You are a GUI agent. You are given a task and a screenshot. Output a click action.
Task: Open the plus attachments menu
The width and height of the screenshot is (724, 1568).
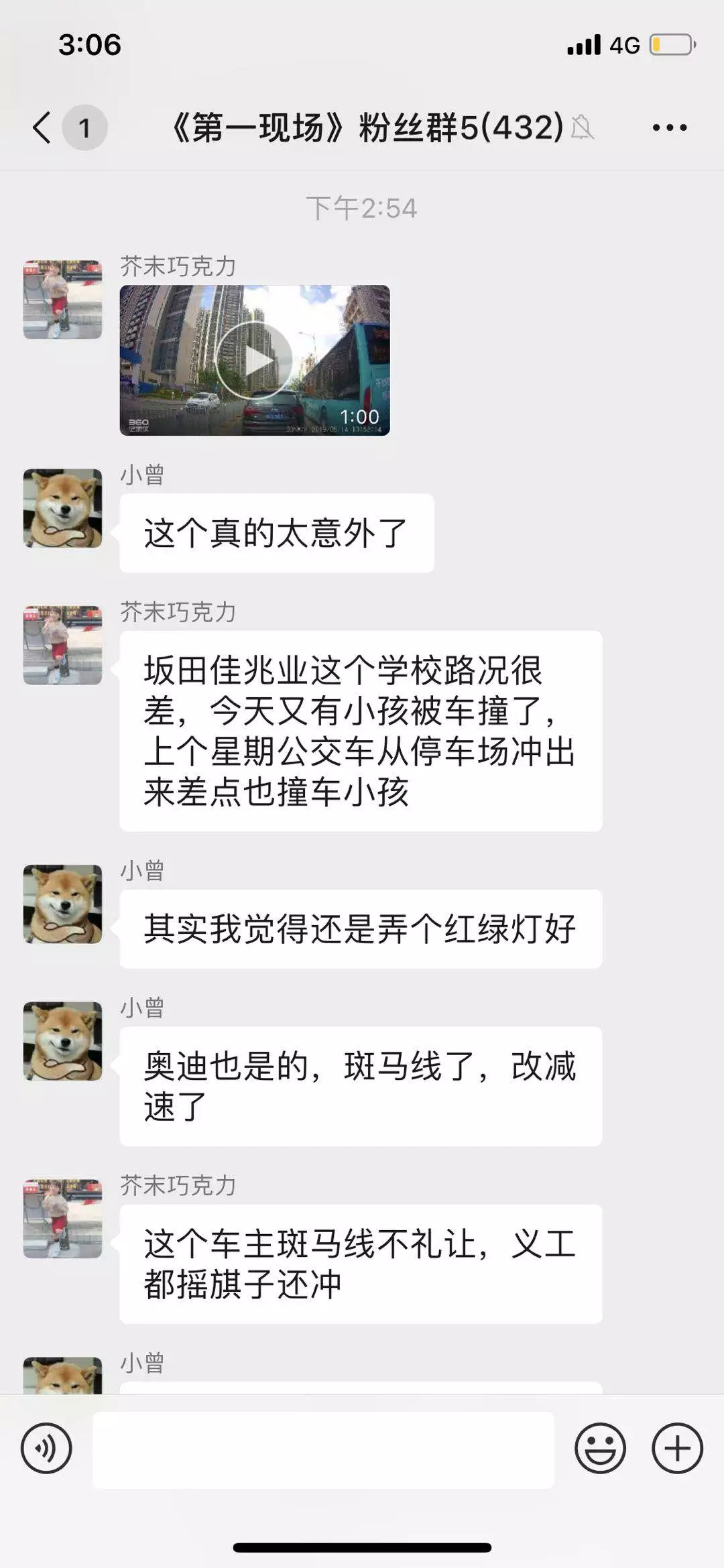pyautogui.click(x=677, y=1448)
